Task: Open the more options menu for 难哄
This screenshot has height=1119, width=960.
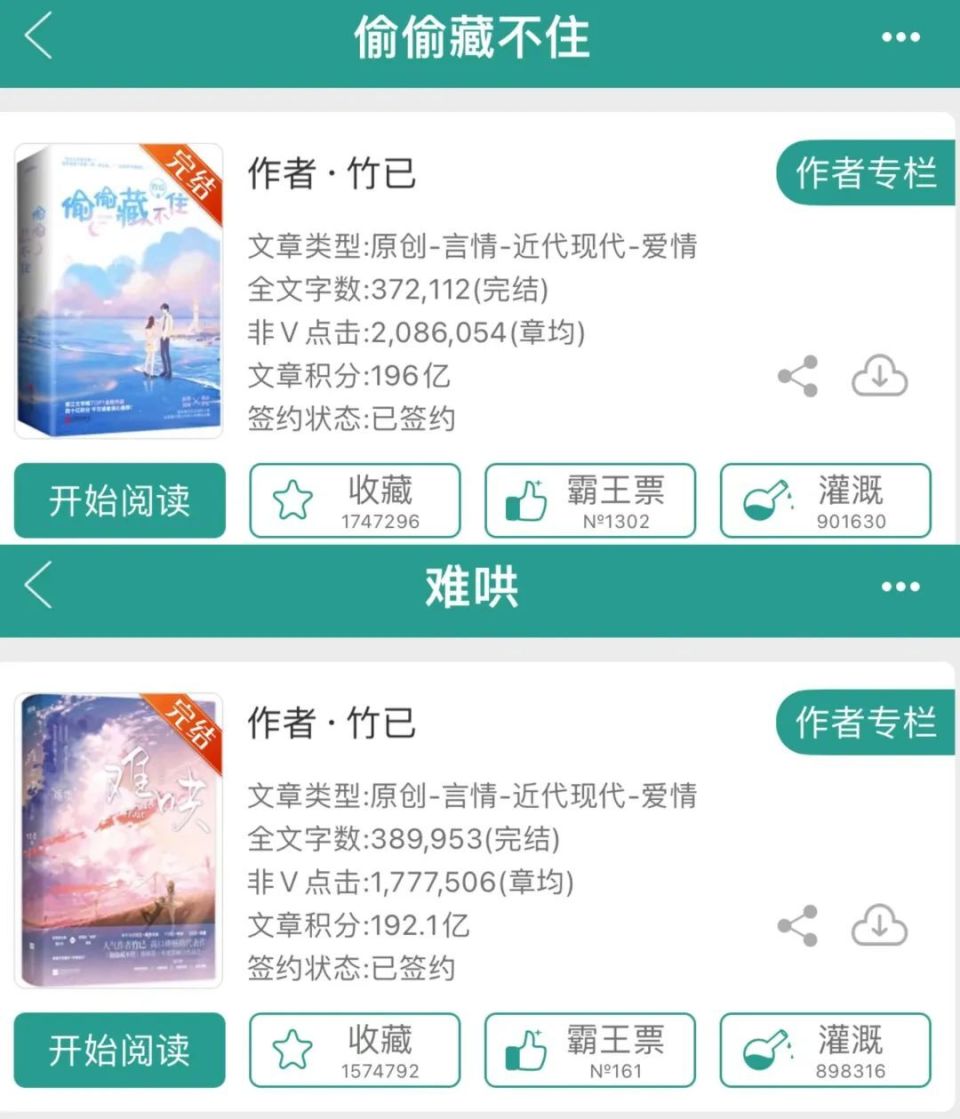Action: [x=901, y=590]
